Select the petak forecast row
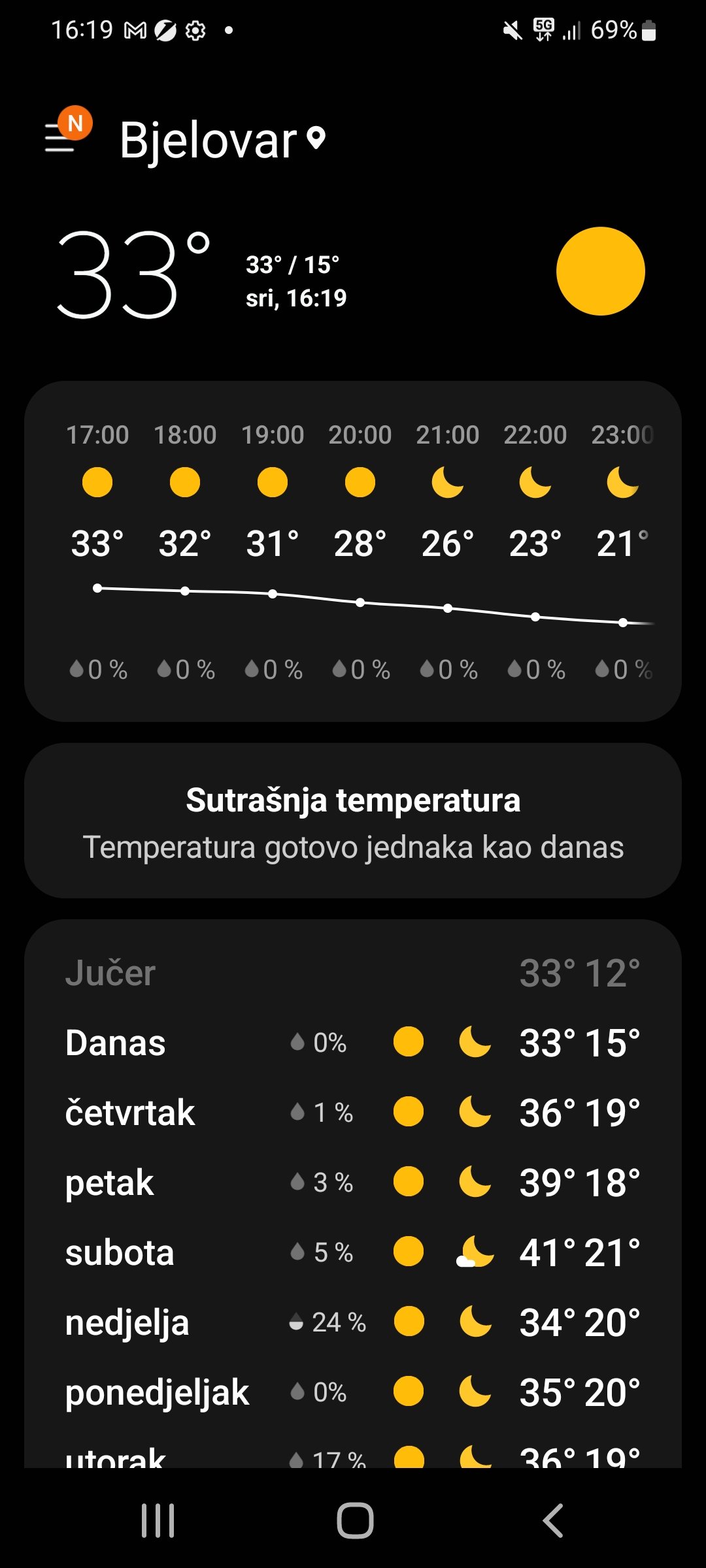The width and height of the screenshot is (706, 1568). [x=353, y=1182]
